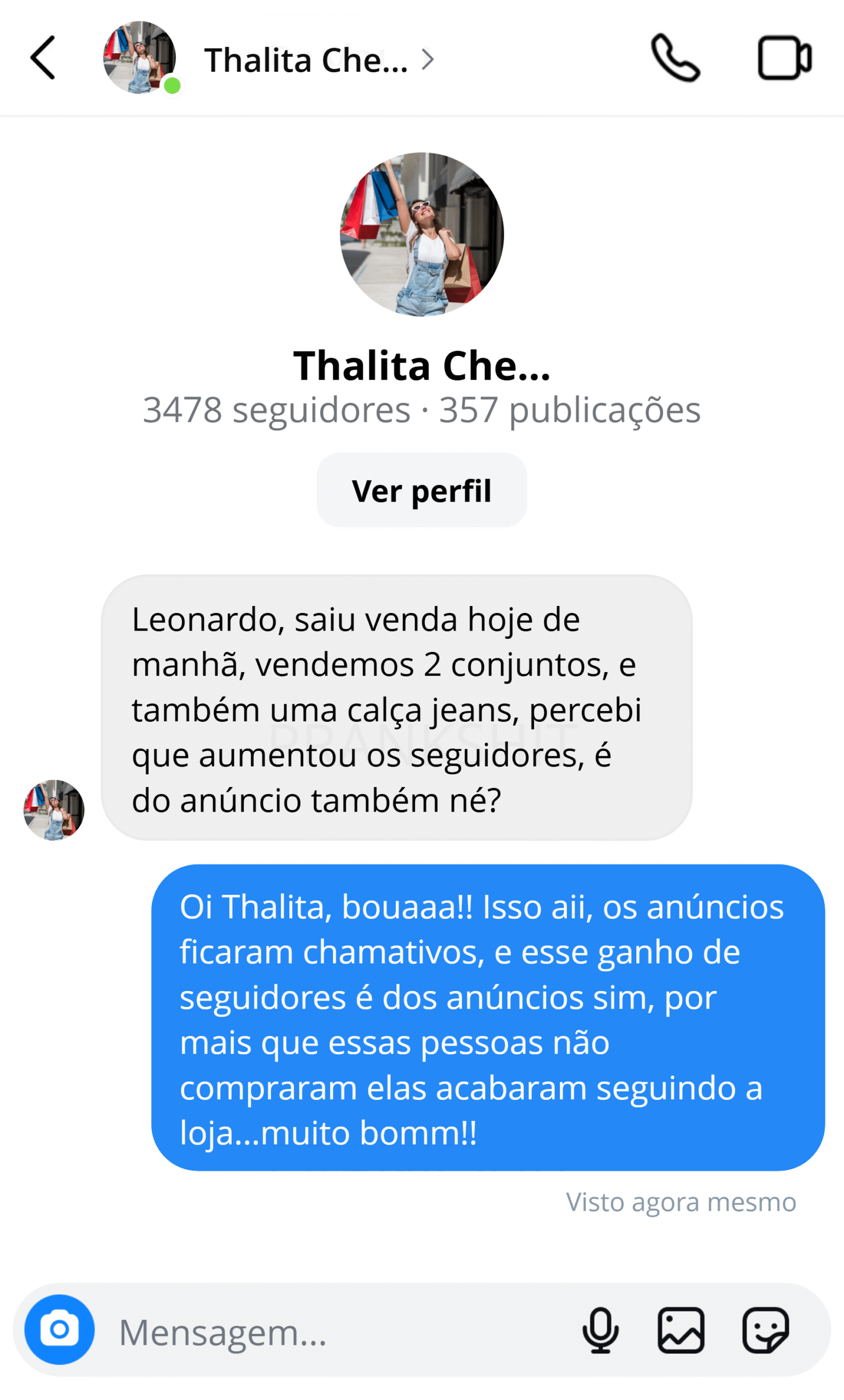Open conversation details via the name chevron
The height and width of the screenshot is (1400, 844).
430,59
